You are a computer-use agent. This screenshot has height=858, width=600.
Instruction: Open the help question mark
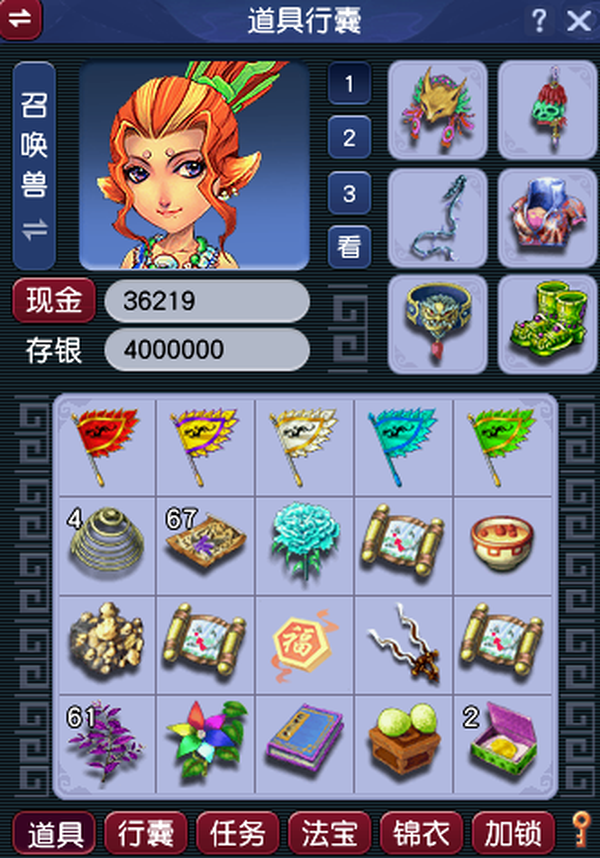point(539,20)
